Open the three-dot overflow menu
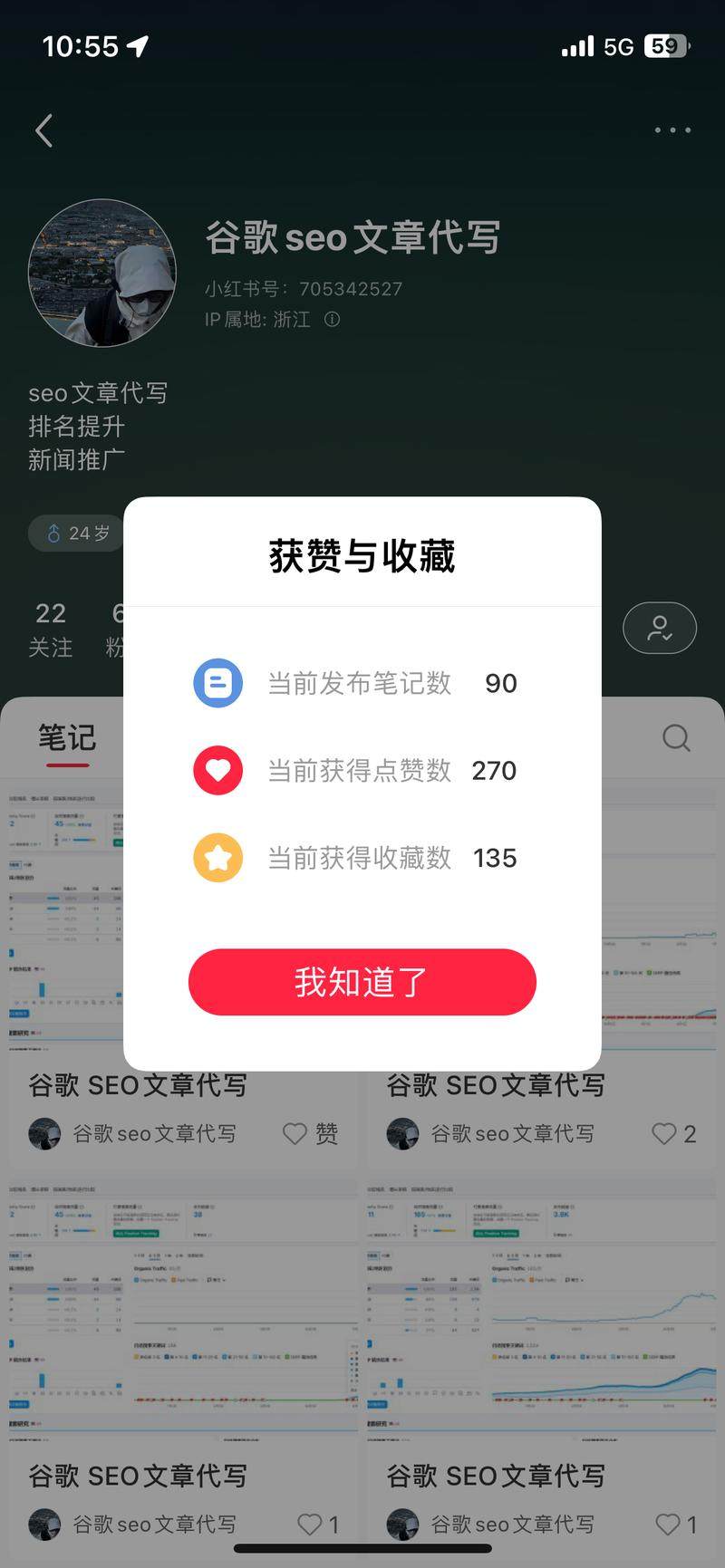The width and height of the screenshot is (725, 1568). point(672,130)
